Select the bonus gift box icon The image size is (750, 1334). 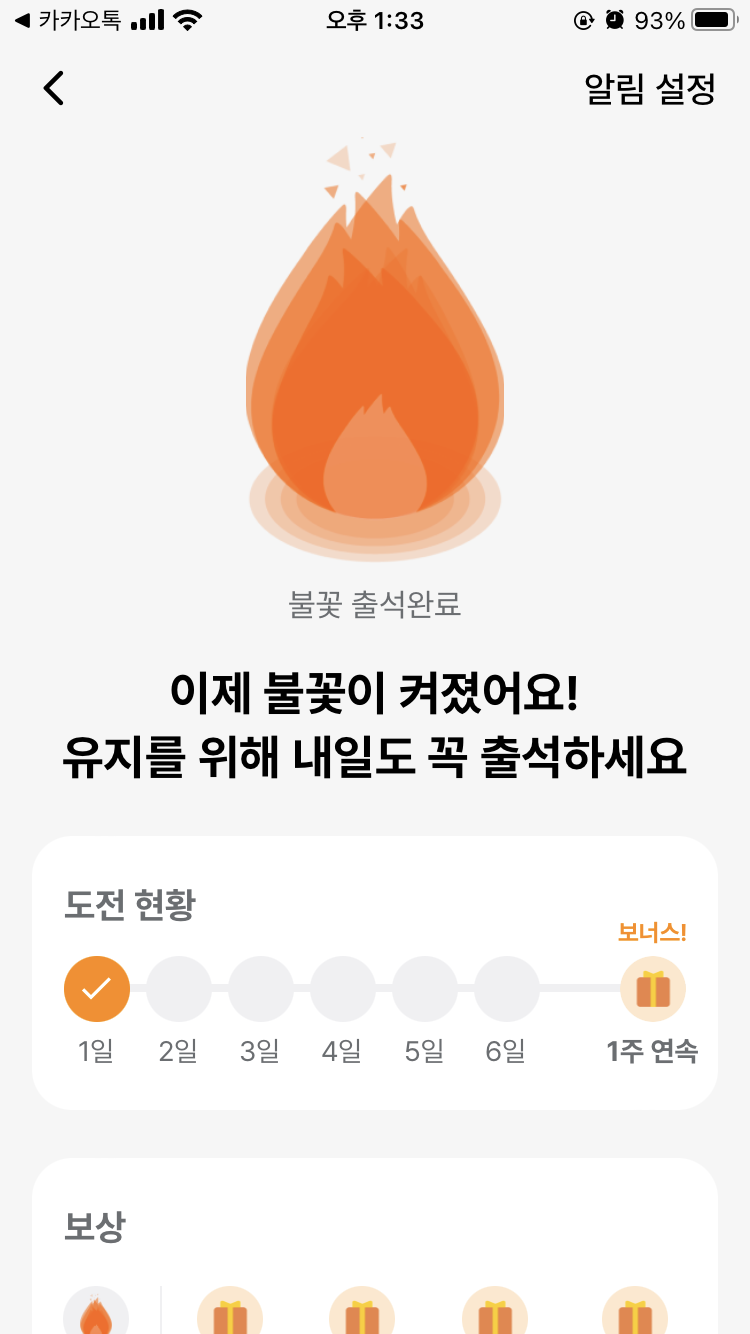tap(653, 988)
